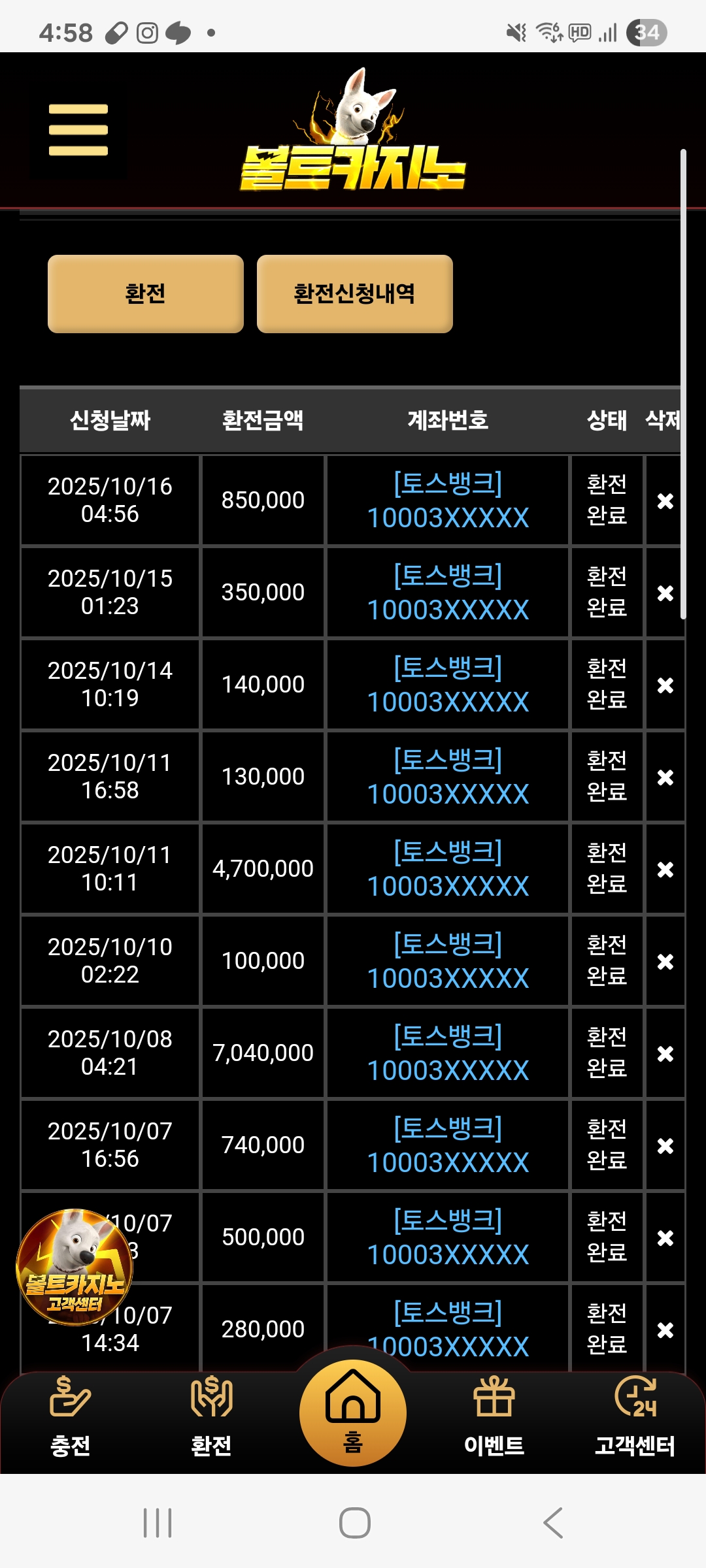Open 환전신청내역 history button
The width and height of the screenshot is (706, 1568).
tap(354, 293)
